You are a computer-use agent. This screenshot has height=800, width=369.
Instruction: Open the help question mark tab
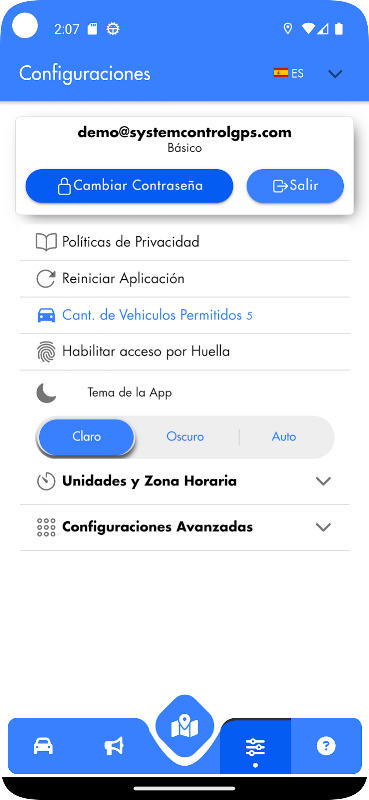(326, 746)
